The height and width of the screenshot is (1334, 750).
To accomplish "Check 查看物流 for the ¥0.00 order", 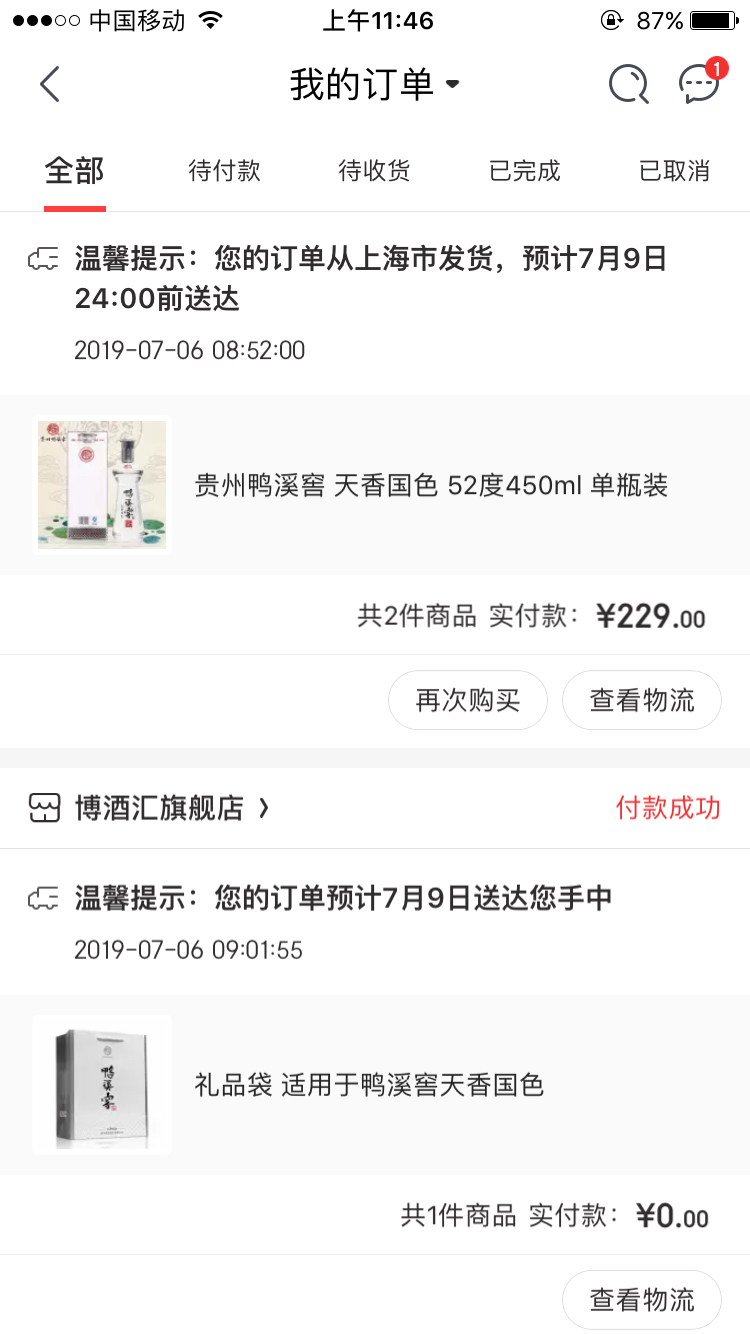I will pos(642,1299).
